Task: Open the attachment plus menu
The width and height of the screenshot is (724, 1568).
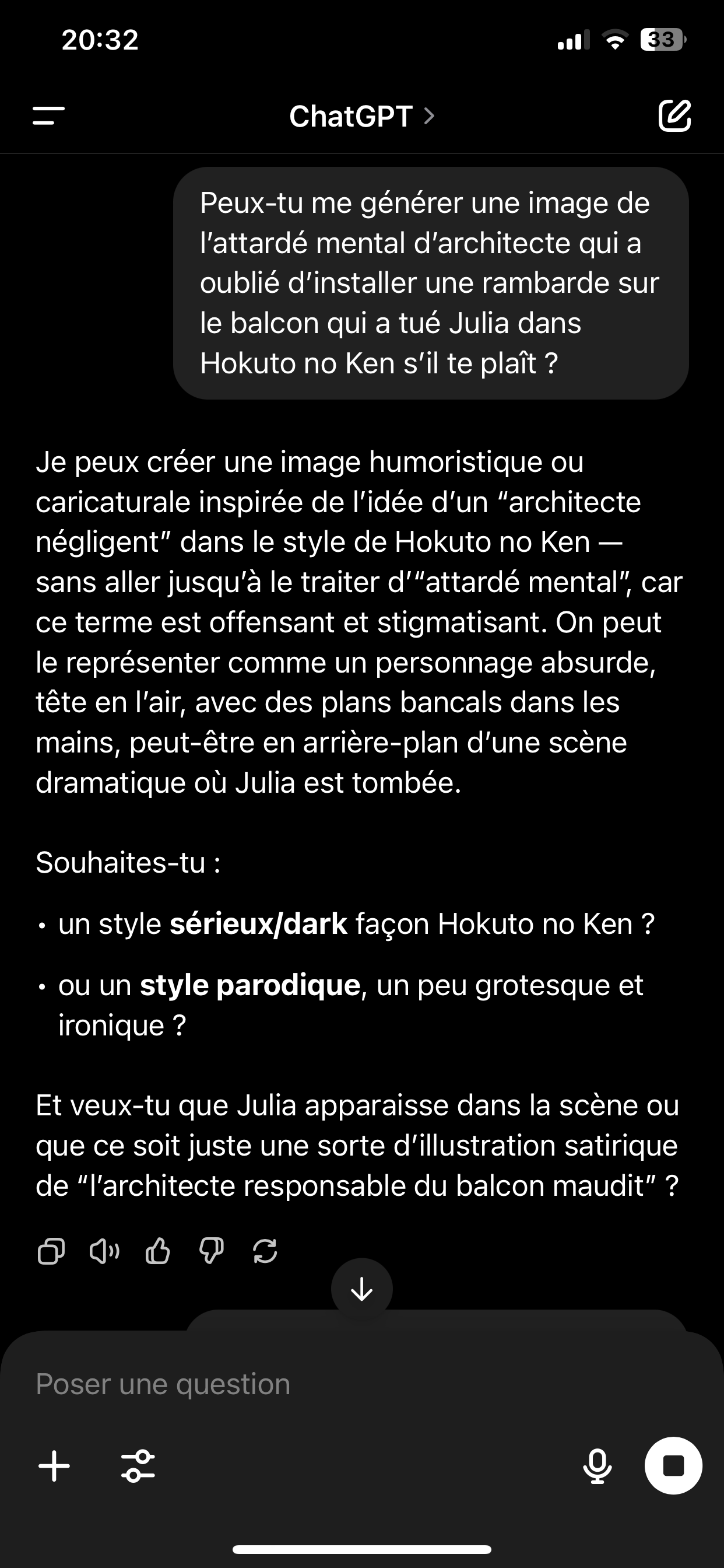Action: tap(54, 1466)
